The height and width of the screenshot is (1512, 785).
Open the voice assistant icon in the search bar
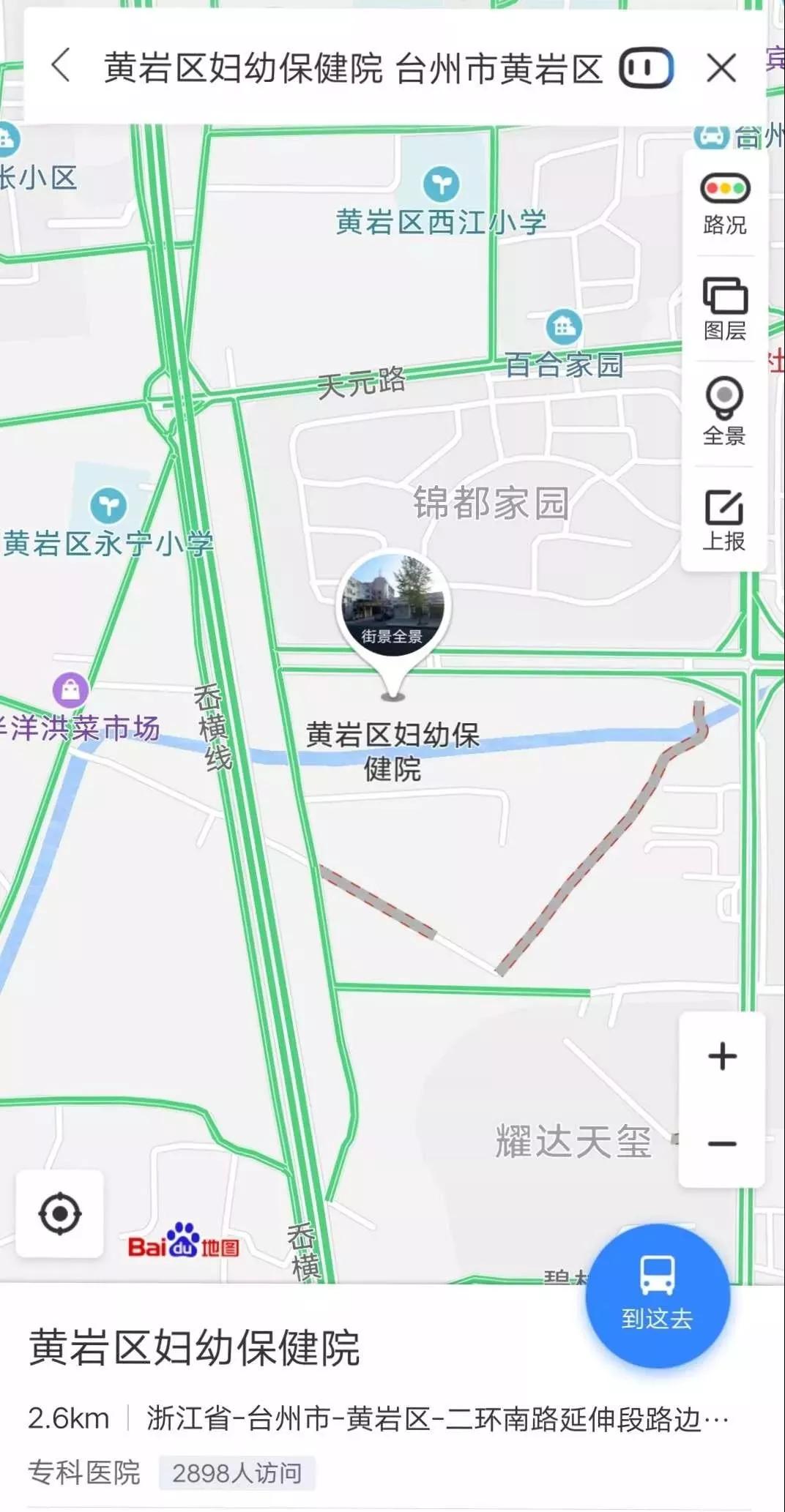[647, 69]
